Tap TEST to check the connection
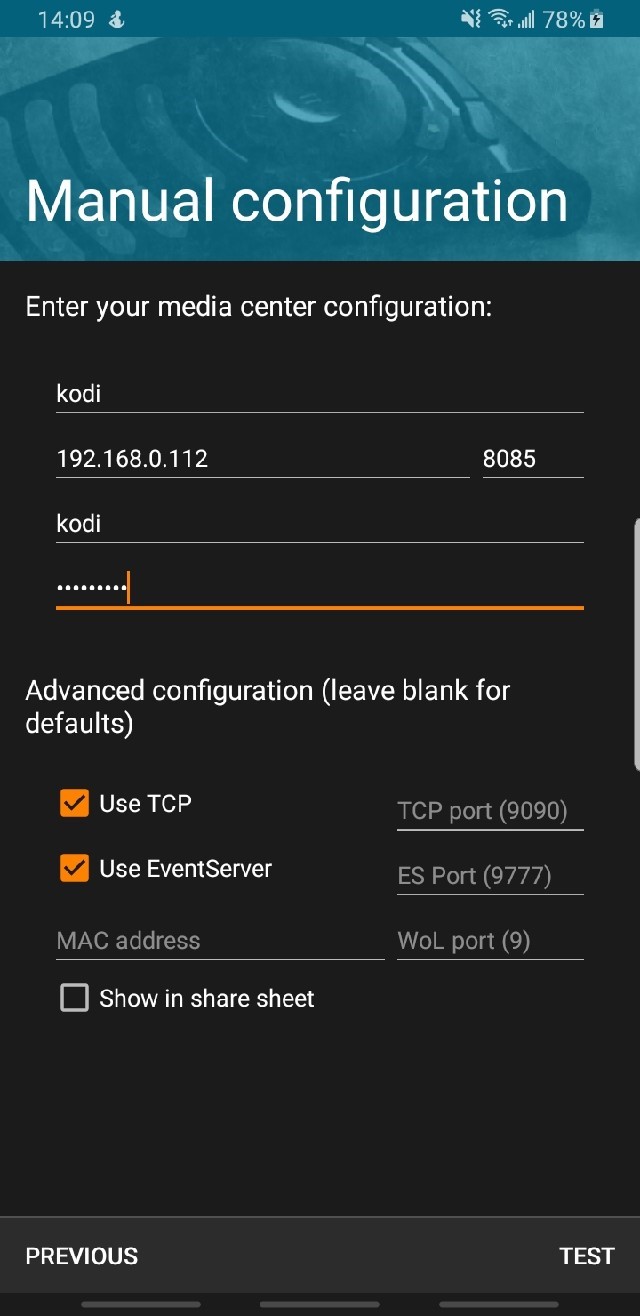Viewport: 640px width, 1316px height. pyautogui.click(x=587, y=1256)
